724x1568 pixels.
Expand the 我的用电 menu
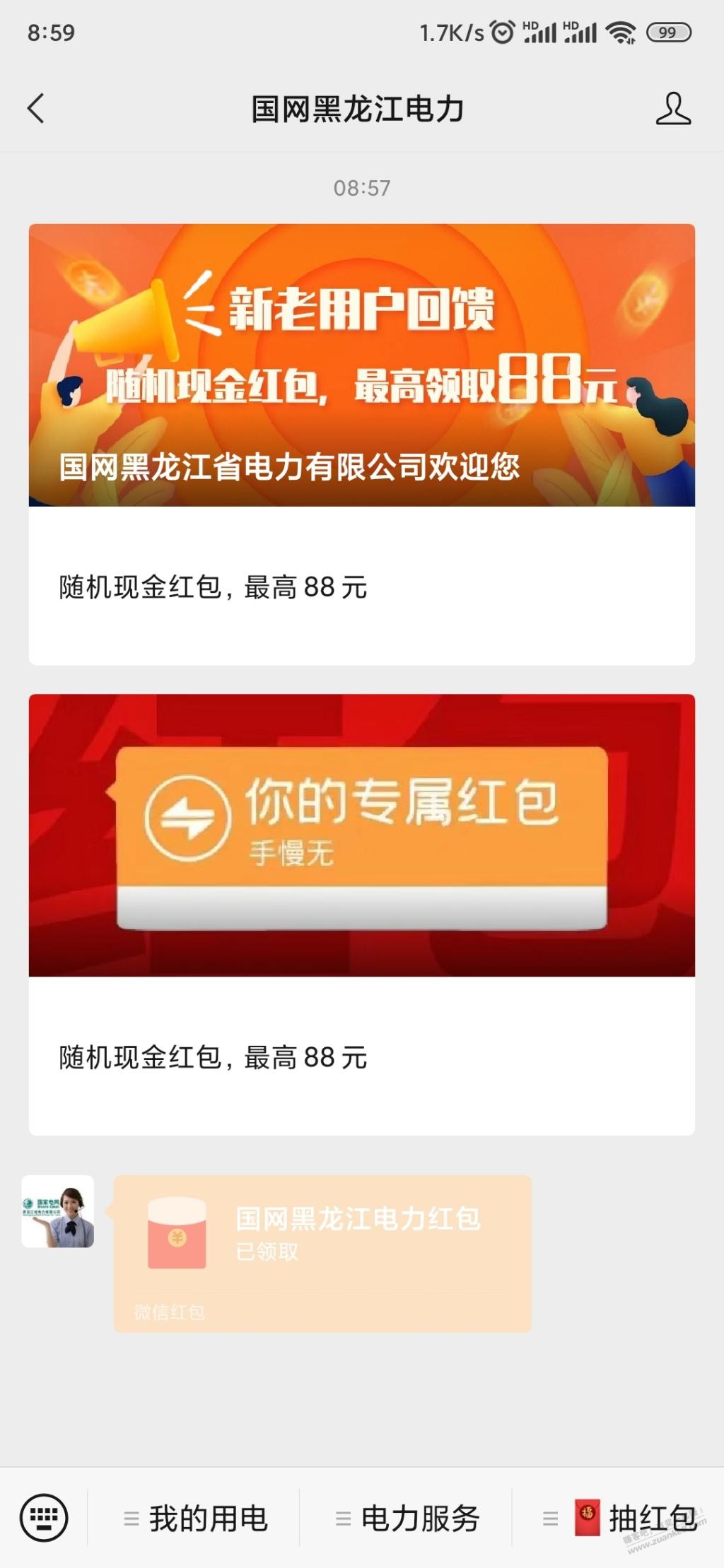[x=195, y=1519]
